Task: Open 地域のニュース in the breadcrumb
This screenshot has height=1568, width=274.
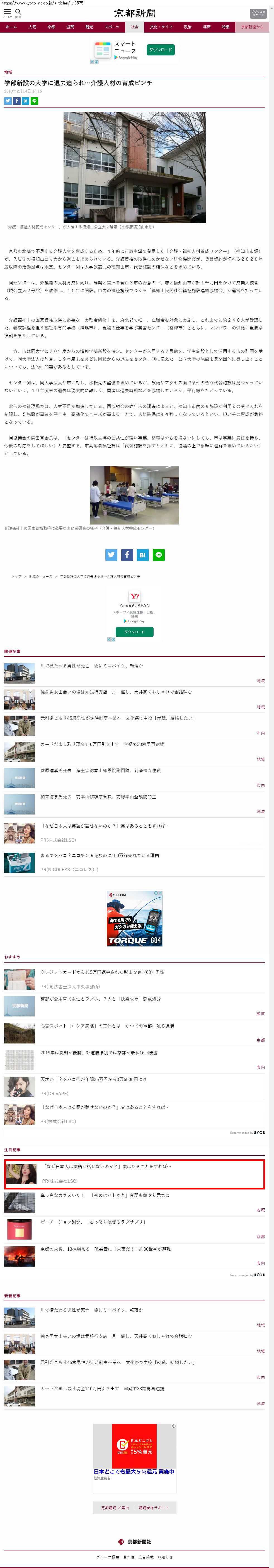Action: coord(40,576)
